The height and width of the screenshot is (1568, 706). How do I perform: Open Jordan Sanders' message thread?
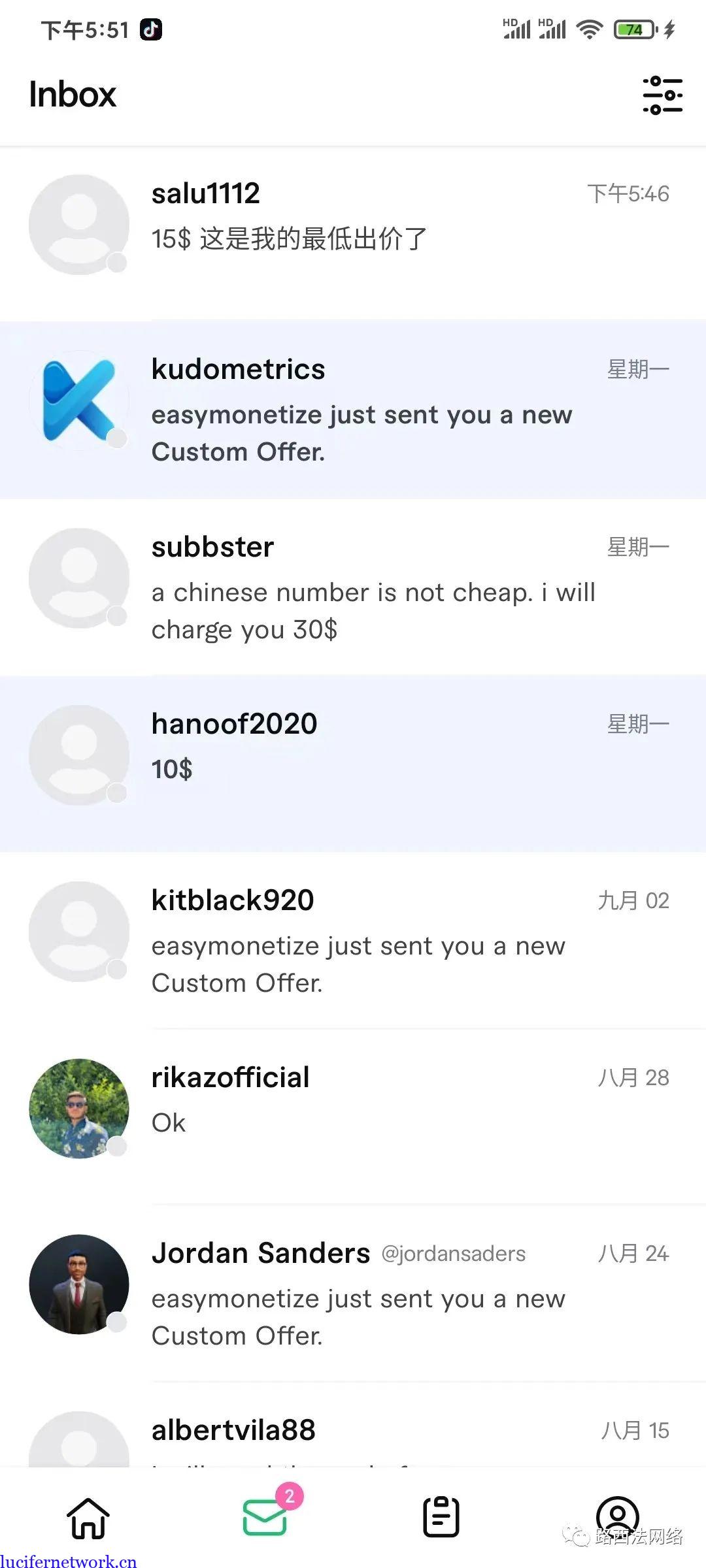(353, 1292)
